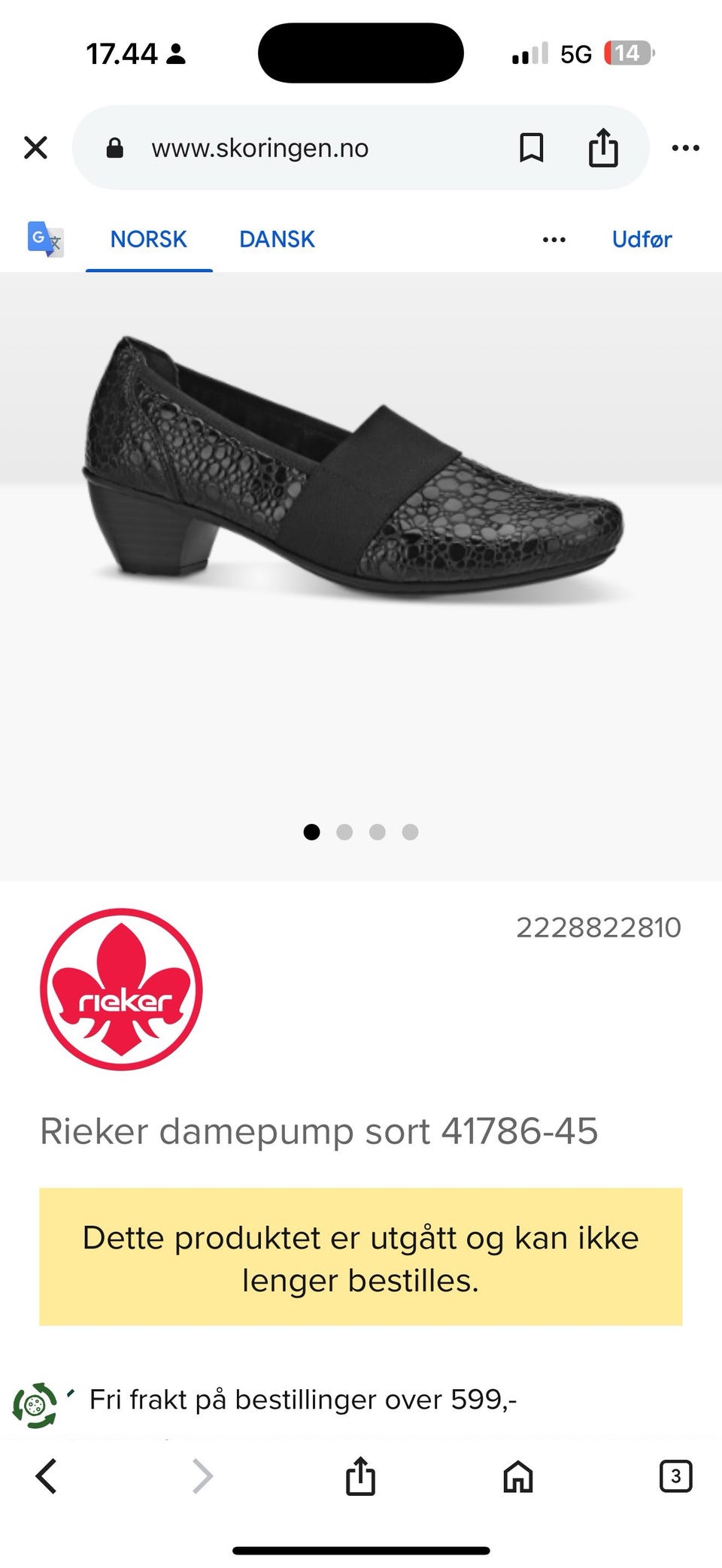
Task: Tap the green free shipping recycle icon
Action: pyautogui.click(x=35, y=1400)
